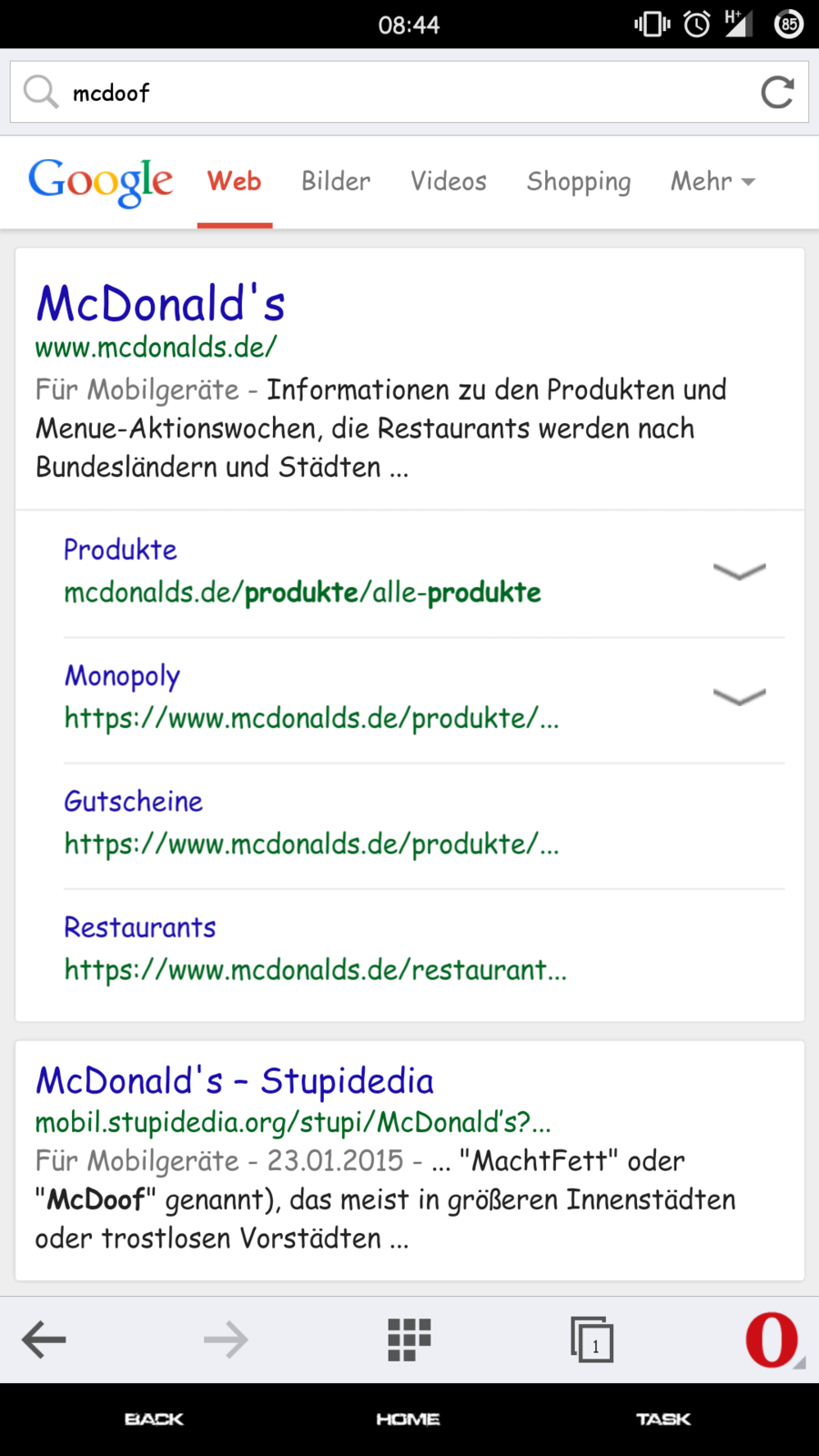Open the Gutscheine sitelink
819x1456 pixels.
click(133, 802)
